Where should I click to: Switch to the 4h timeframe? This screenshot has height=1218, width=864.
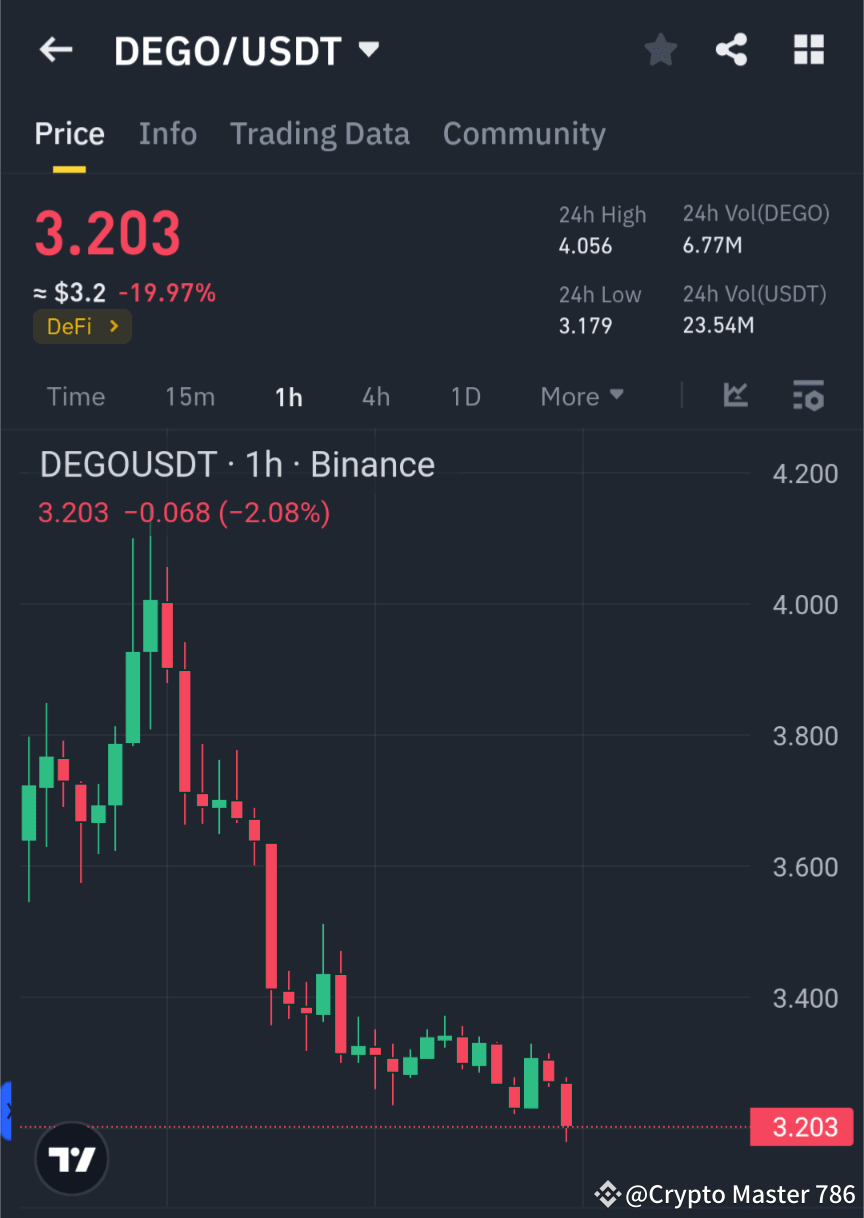click(375, 396)
